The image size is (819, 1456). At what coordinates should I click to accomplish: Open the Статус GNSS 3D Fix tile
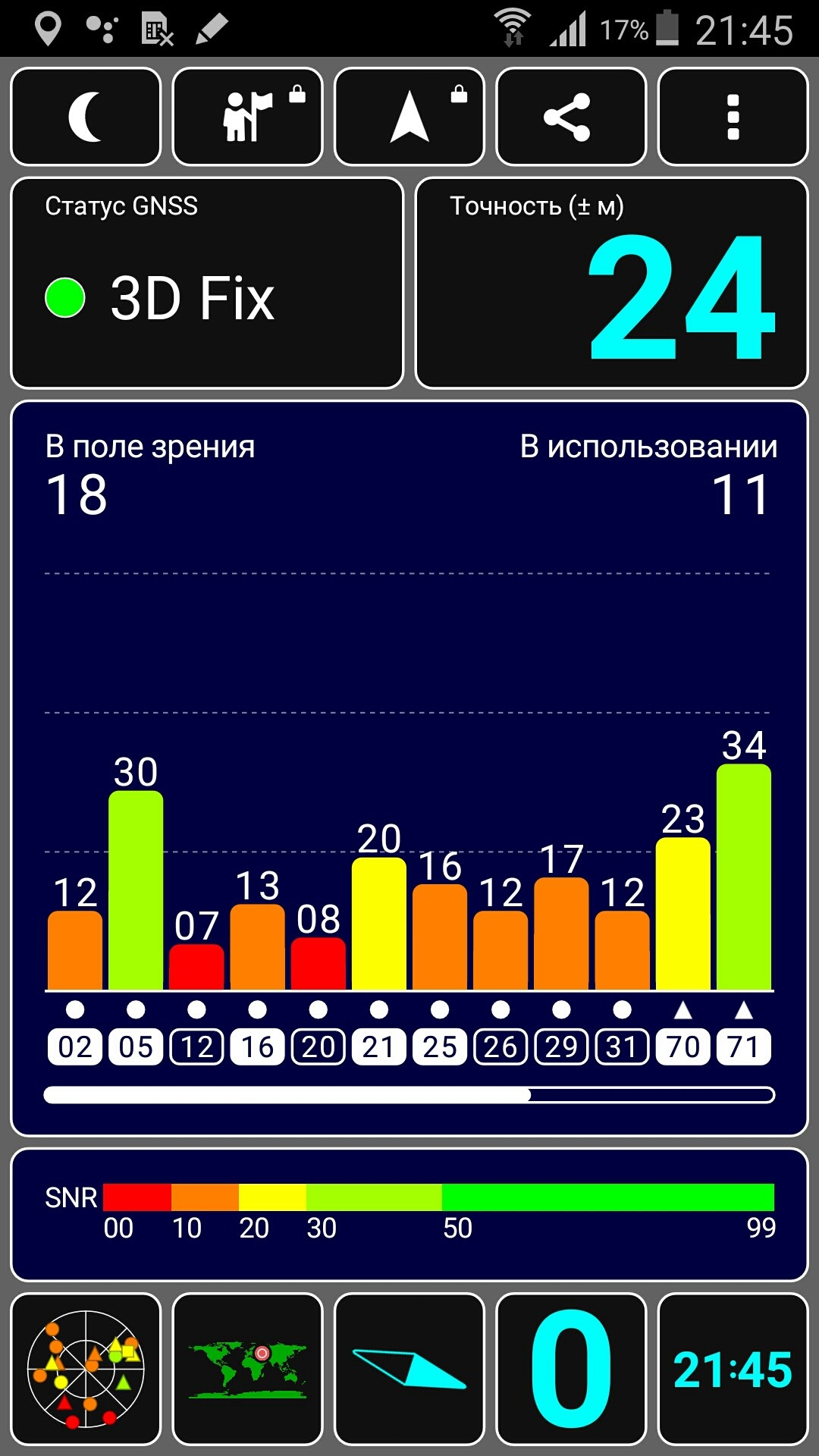point(206,283)
